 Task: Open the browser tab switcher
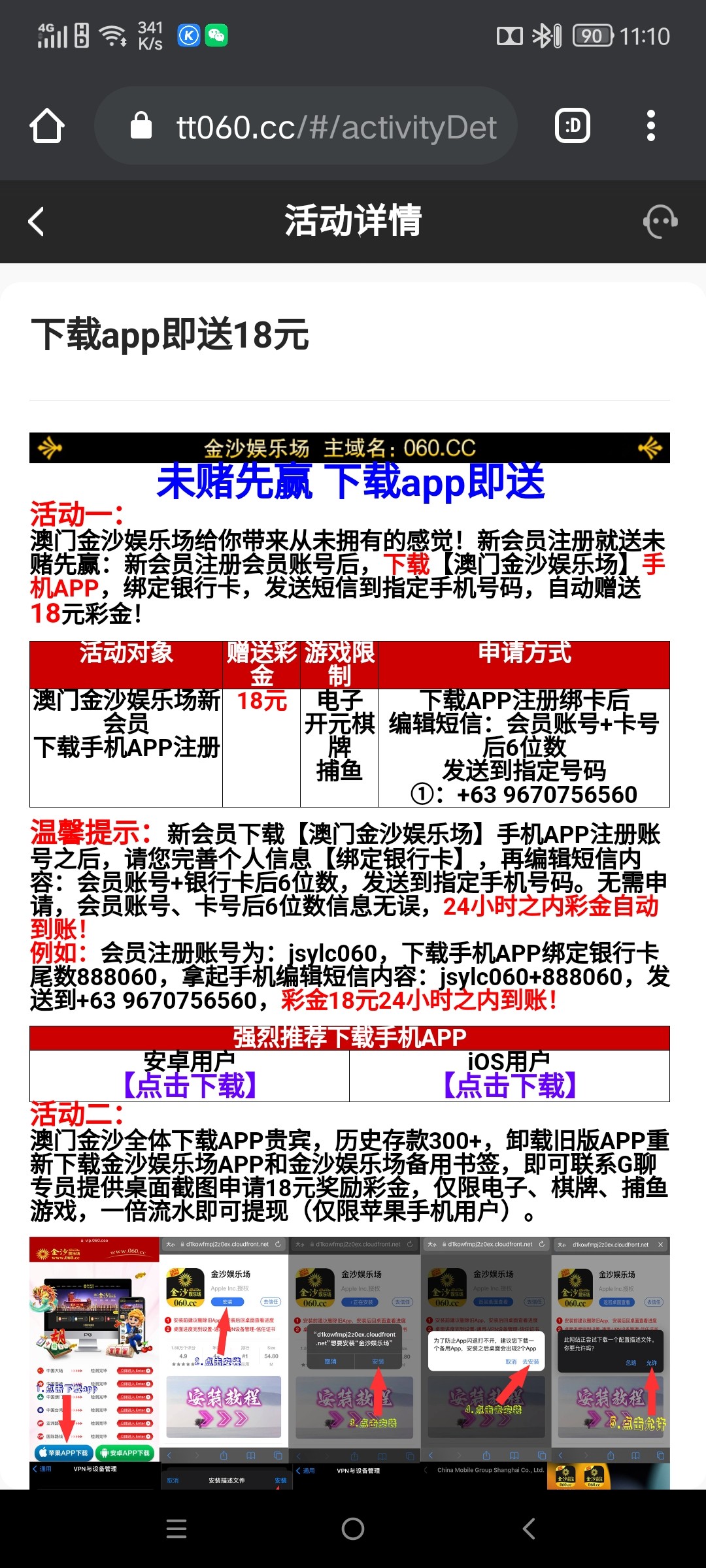point(573,125)
